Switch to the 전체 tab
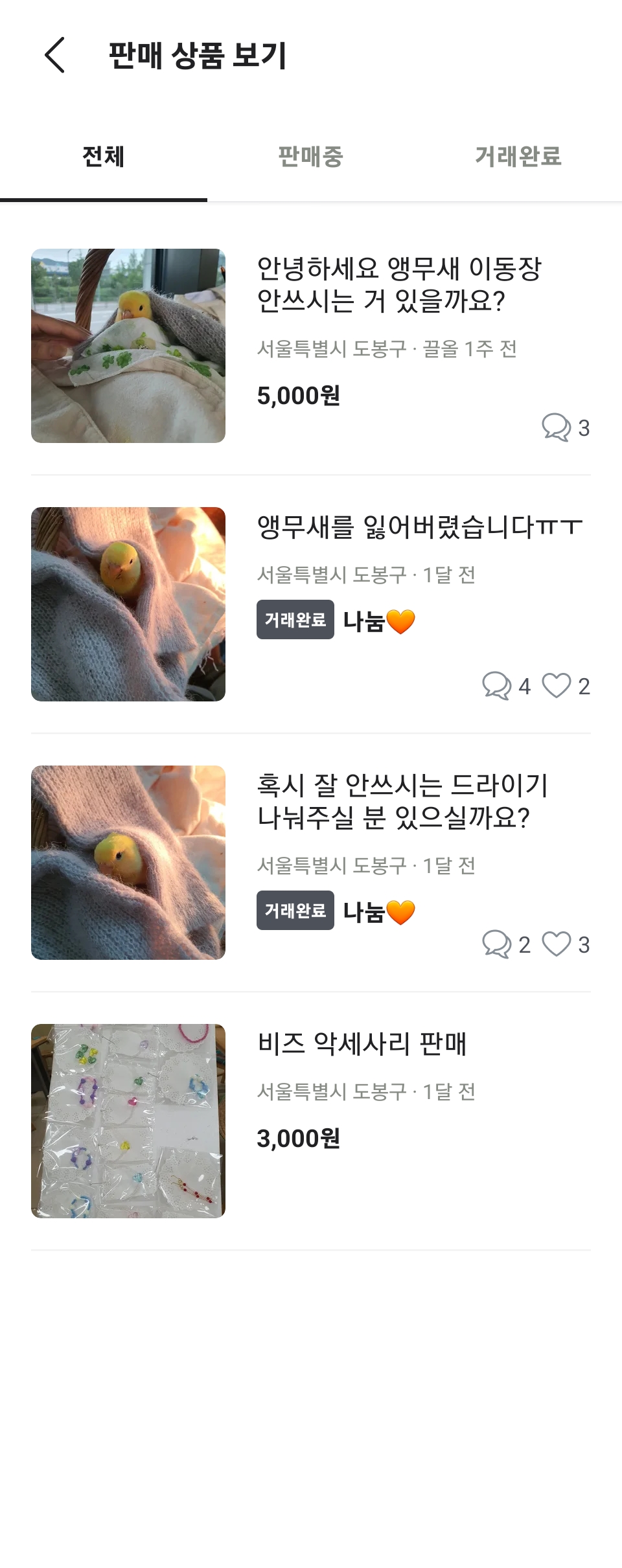The width and height of the screenshot is (622, 1568). click(x=104, y=157)
